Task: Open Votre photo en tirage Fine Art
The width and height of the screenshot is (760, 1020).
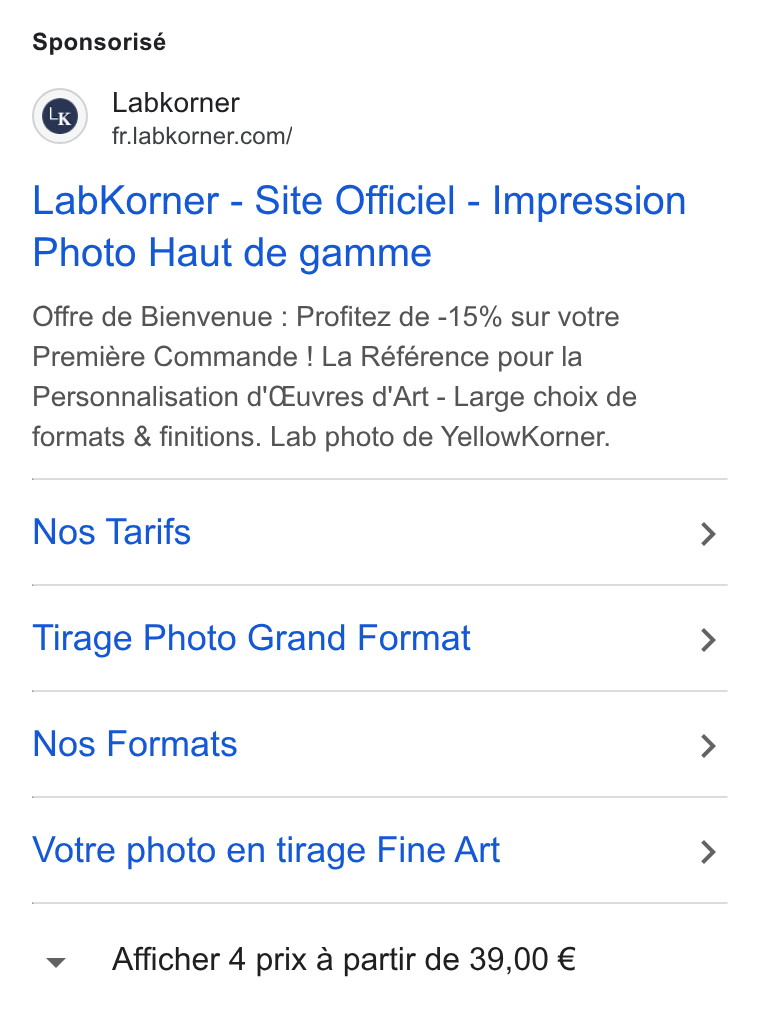Action: (379, 850)
